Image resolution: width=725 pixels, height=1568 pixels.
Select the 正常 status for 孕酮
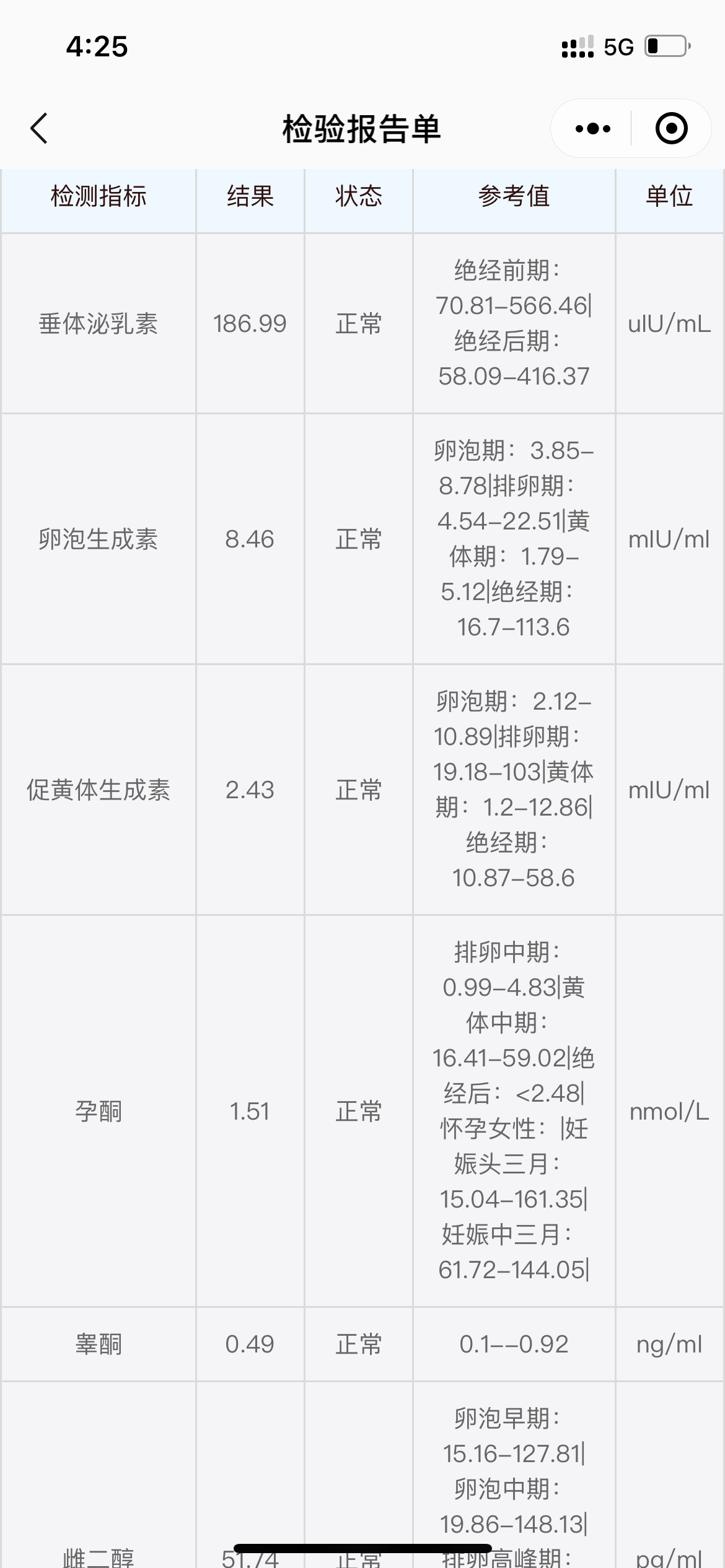point(358,1112)
